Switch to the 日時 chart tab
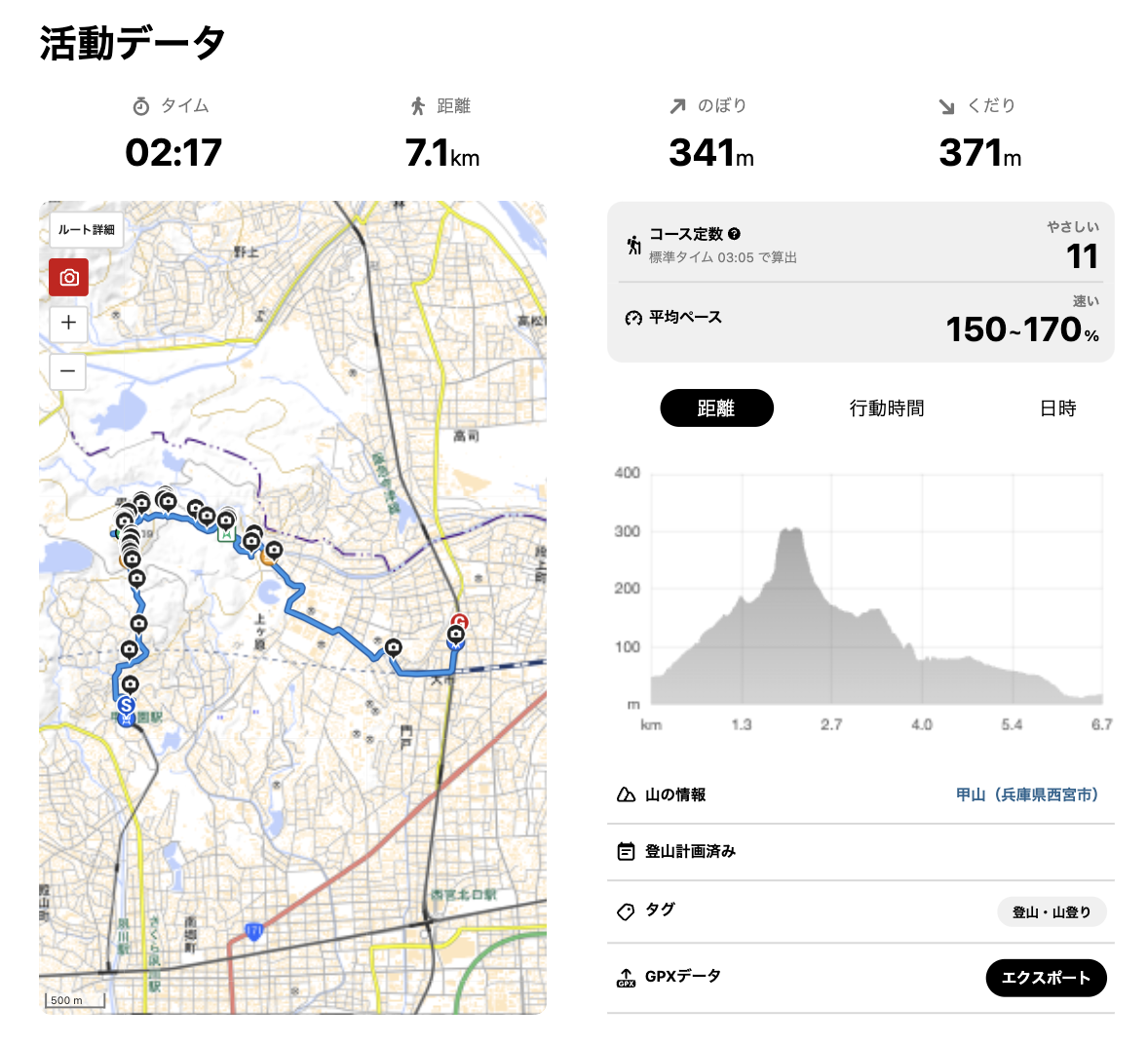1148x1045 pixels. pos(1057,408)
